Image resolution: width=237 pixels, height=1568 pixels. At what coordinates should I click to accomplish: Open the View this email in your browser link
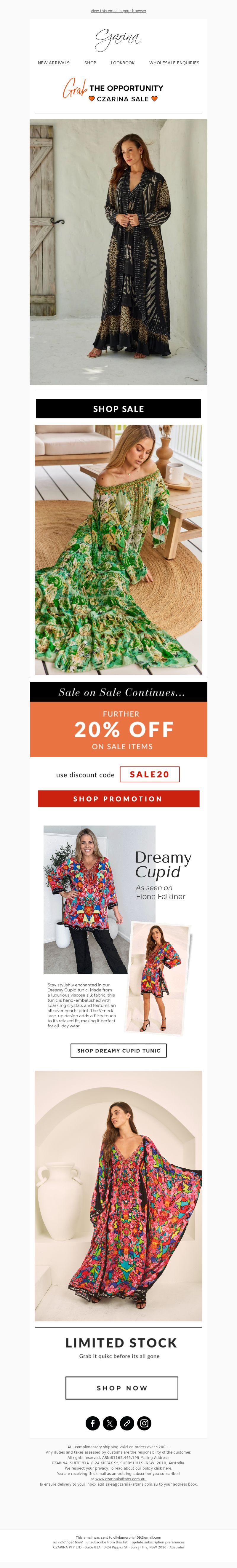(118, 11)
